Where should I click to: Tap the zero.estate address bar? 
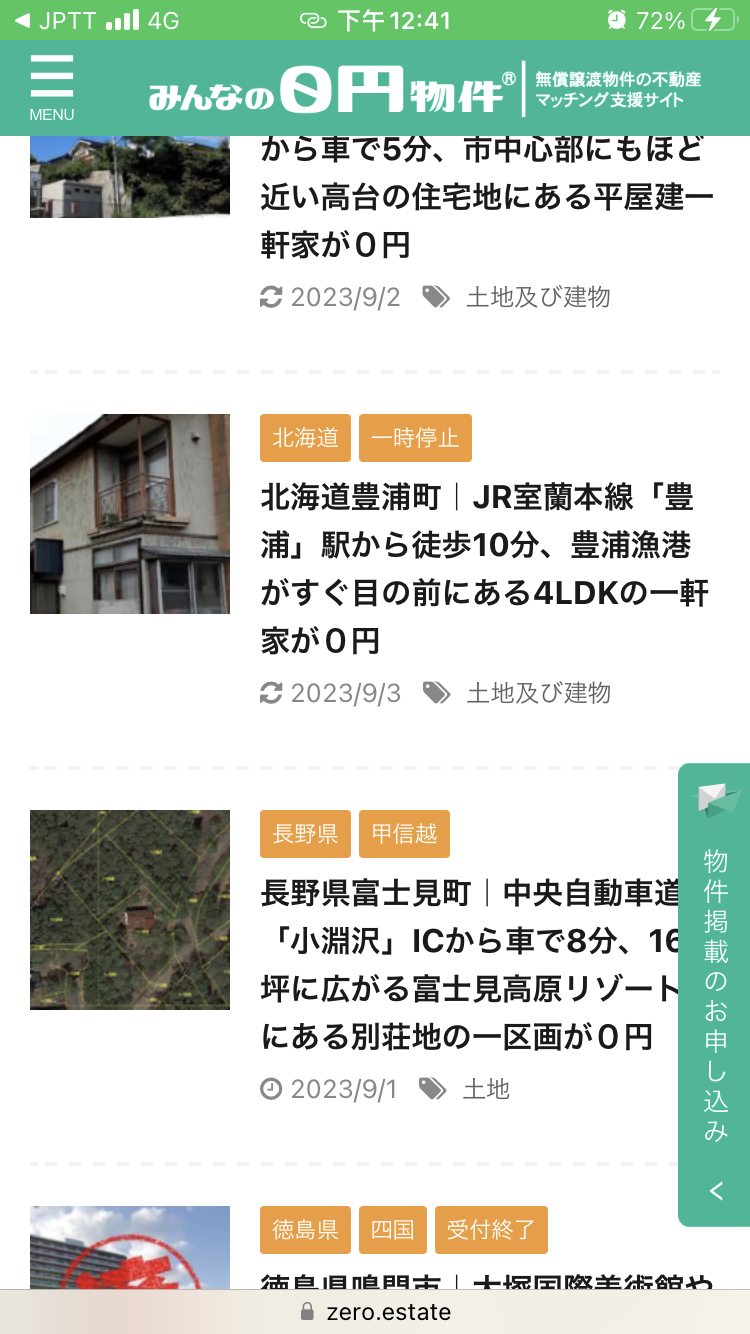point(375,1312)
